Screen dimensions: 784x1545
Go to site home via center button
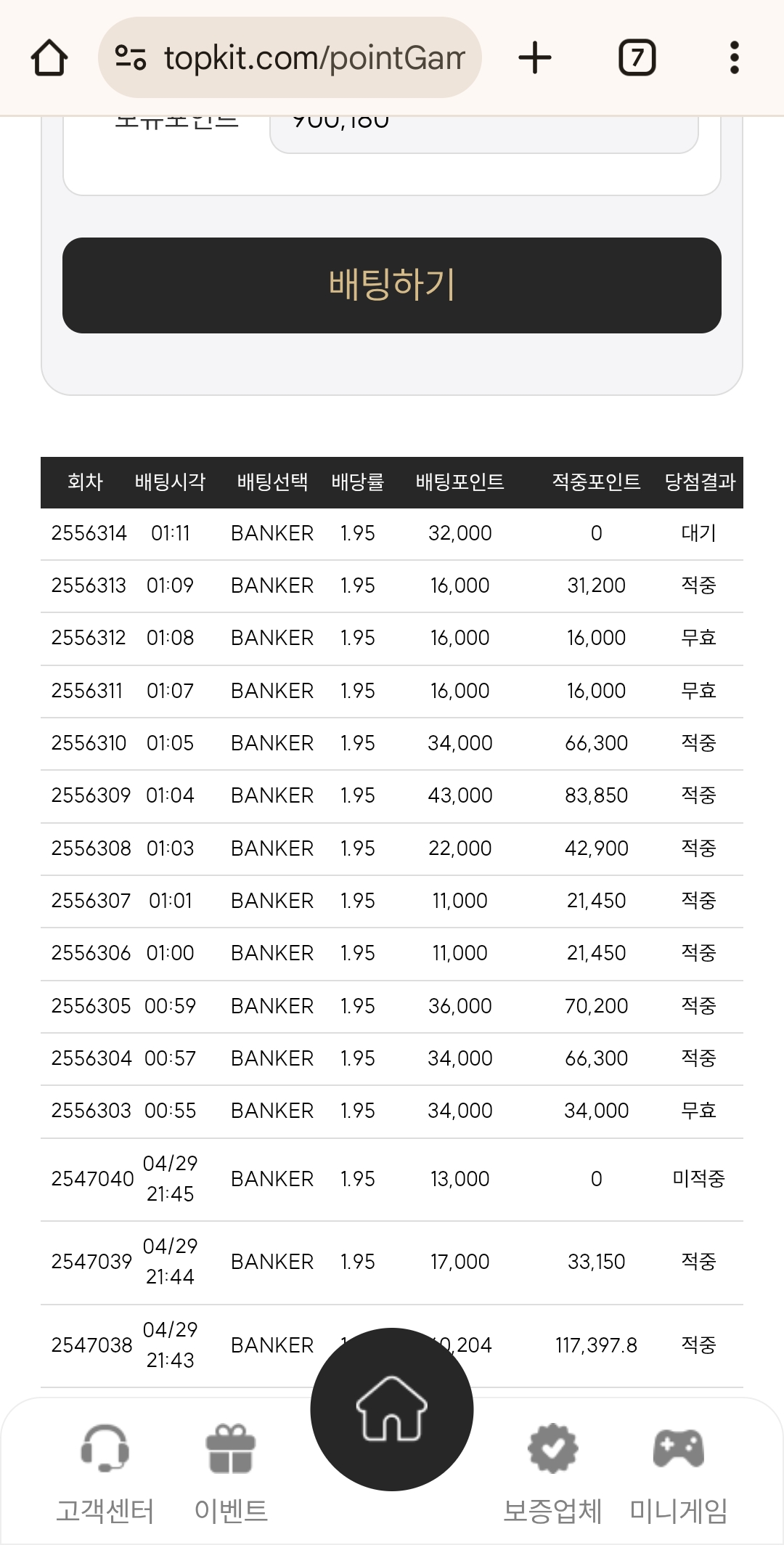pyautogui.click(x=392, y=1409)
